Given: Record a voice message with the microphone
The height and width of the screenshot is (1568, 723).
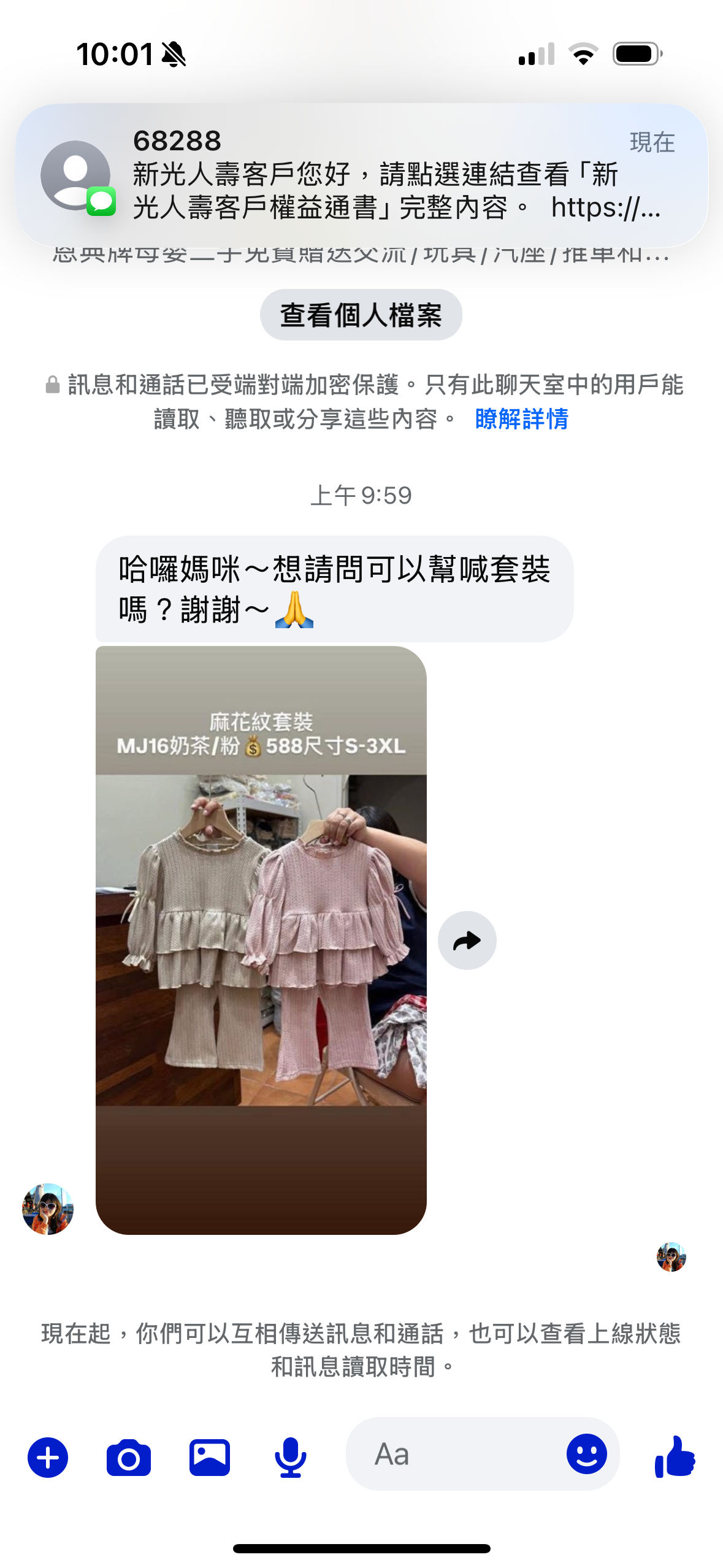Looking at the screenshot, I should tap(290, 1457).
